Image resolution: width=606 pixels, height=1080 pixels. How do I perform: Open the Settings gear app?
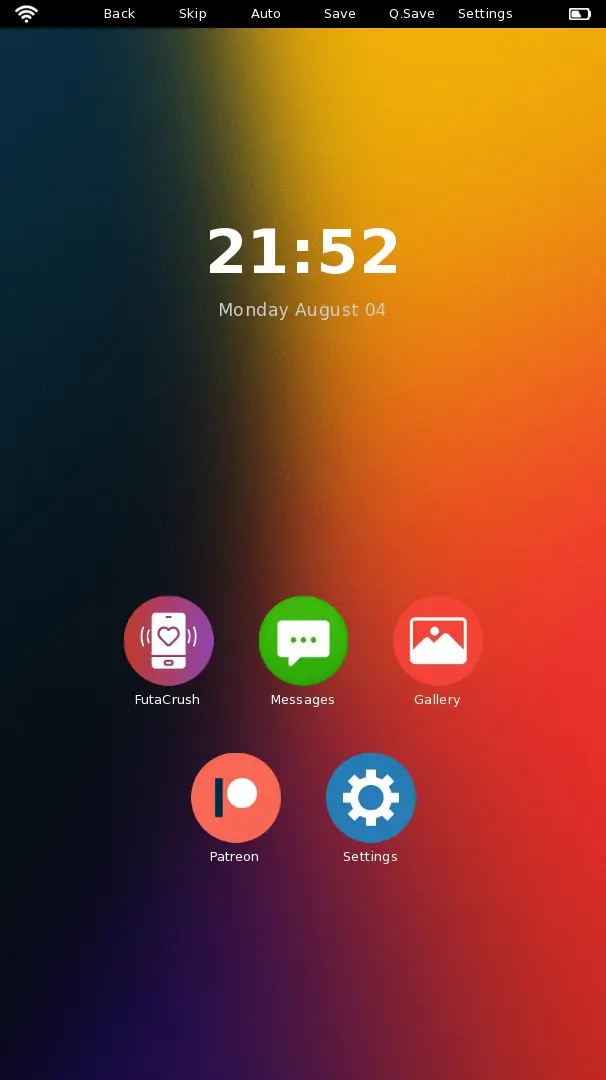[x=370, y=797]
